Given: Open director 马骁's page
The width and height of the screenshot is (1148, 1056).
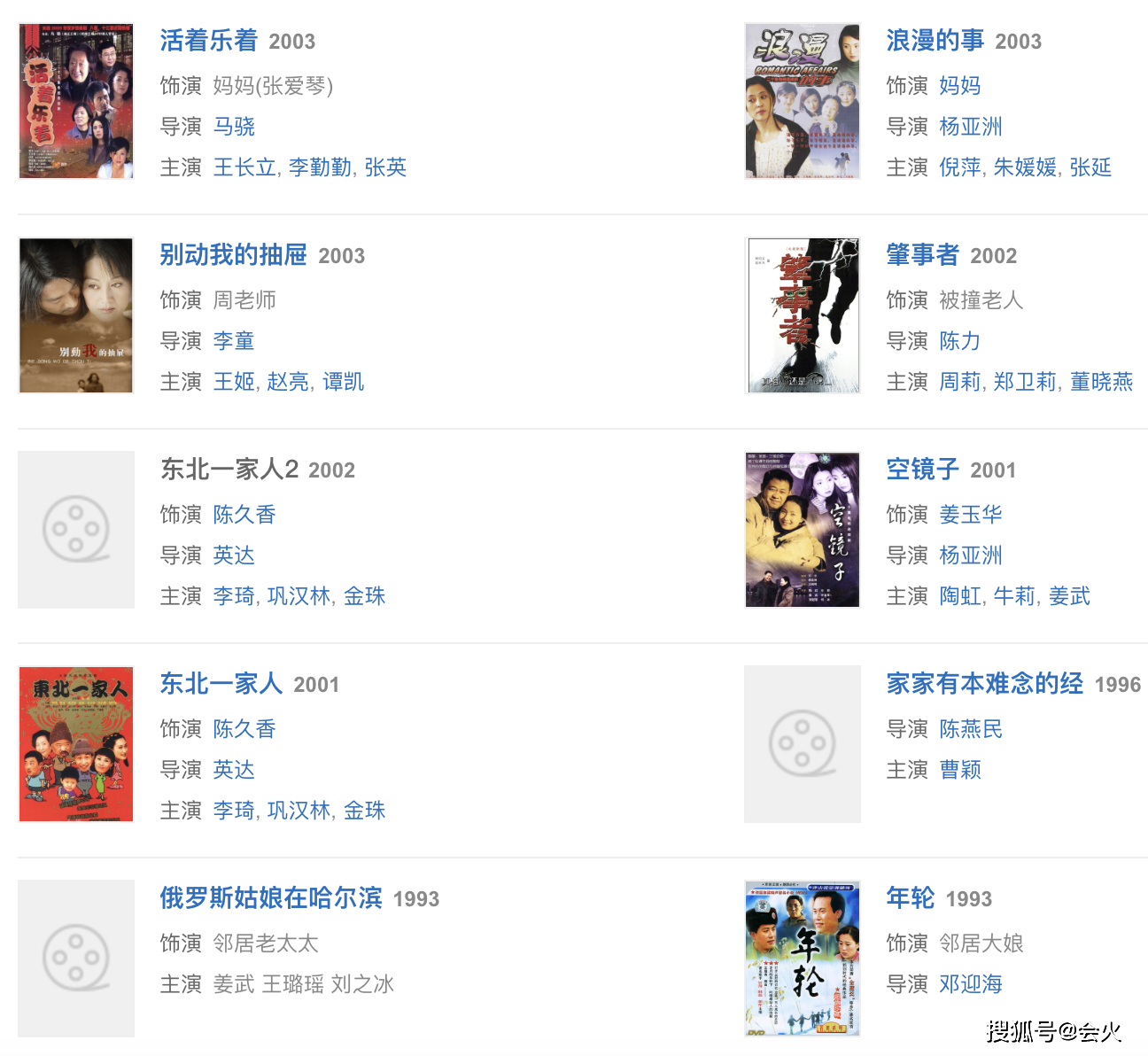Looking at the screenshot, I should pyautogui.click(x=234, y=127).
